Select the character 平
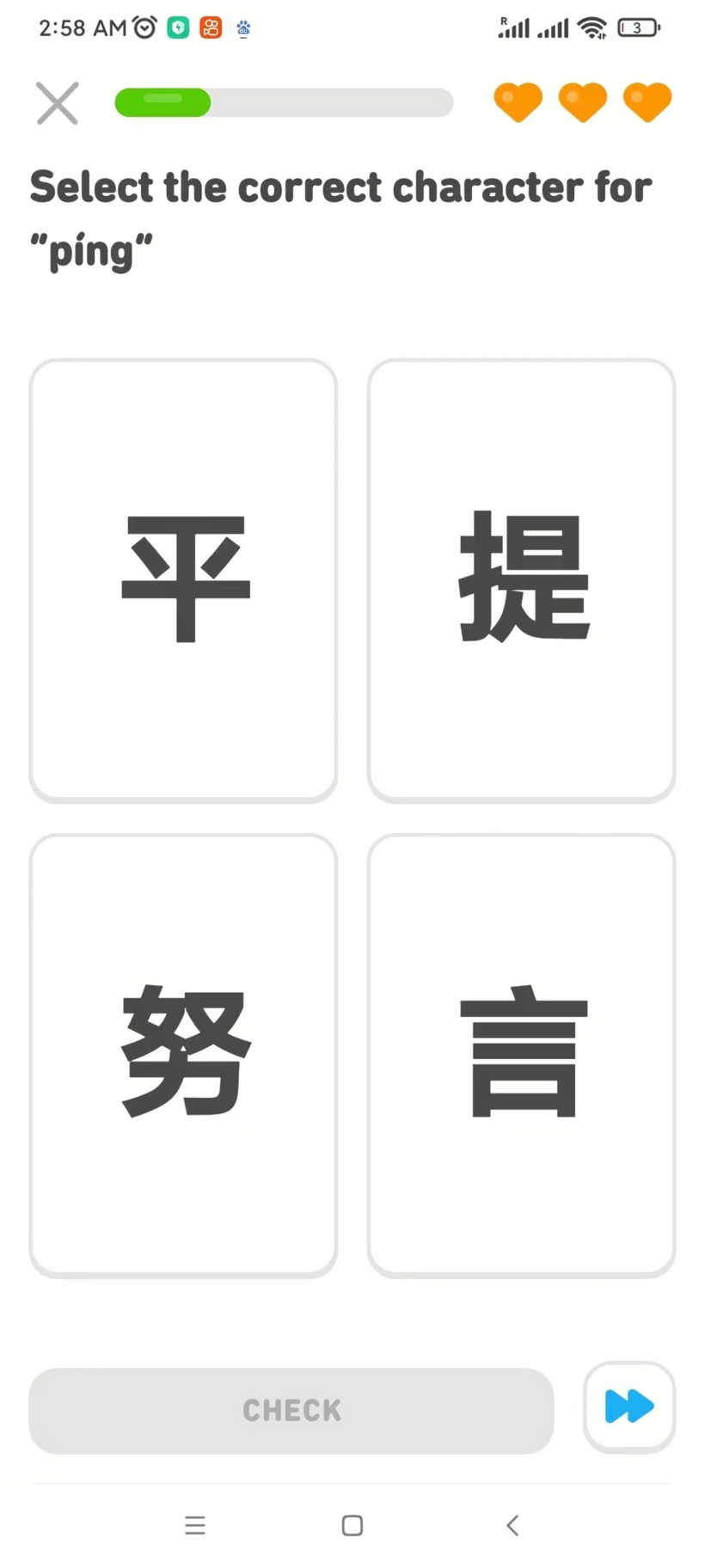The height and width of the screenshot is (1568, 705). 183,580
